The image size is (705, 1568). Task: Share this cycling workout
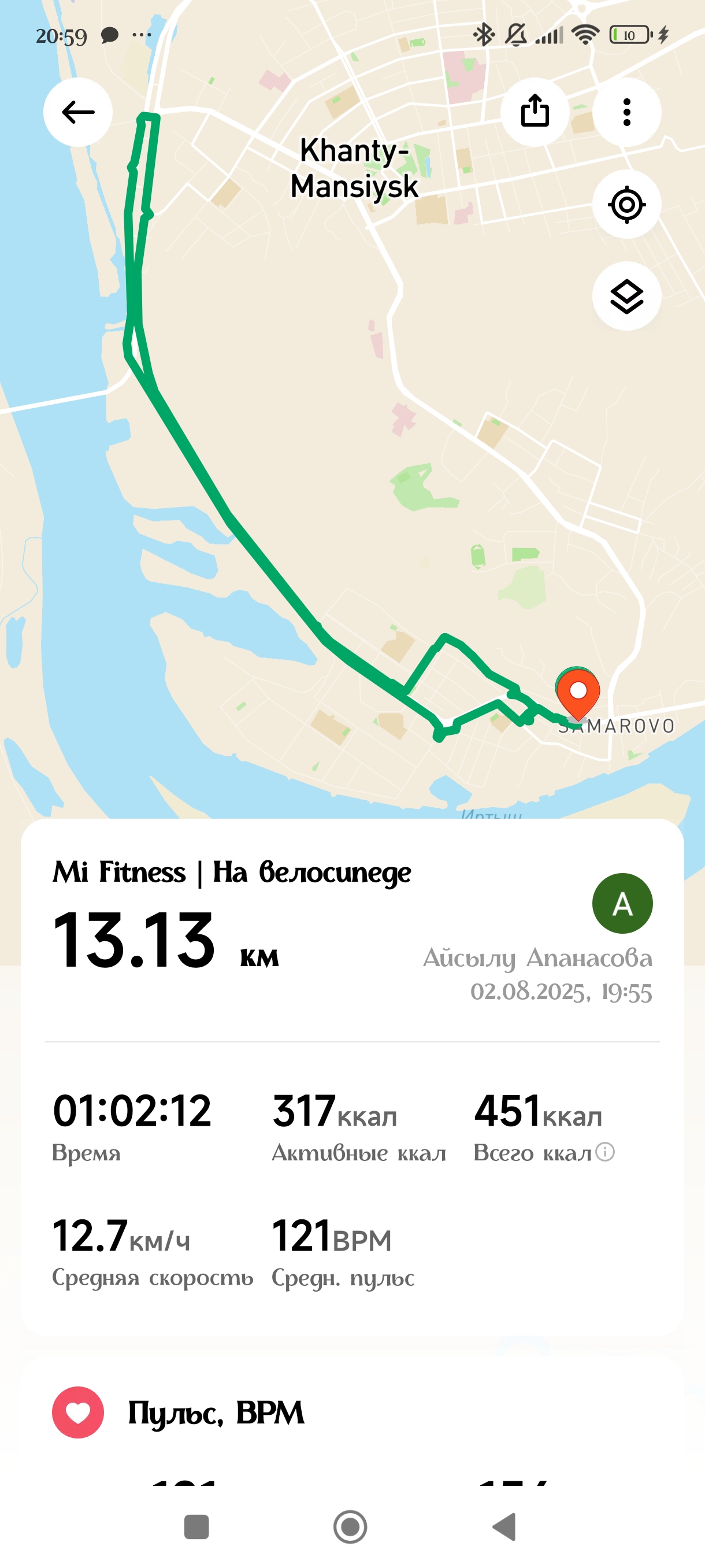(x=535, y=112)
